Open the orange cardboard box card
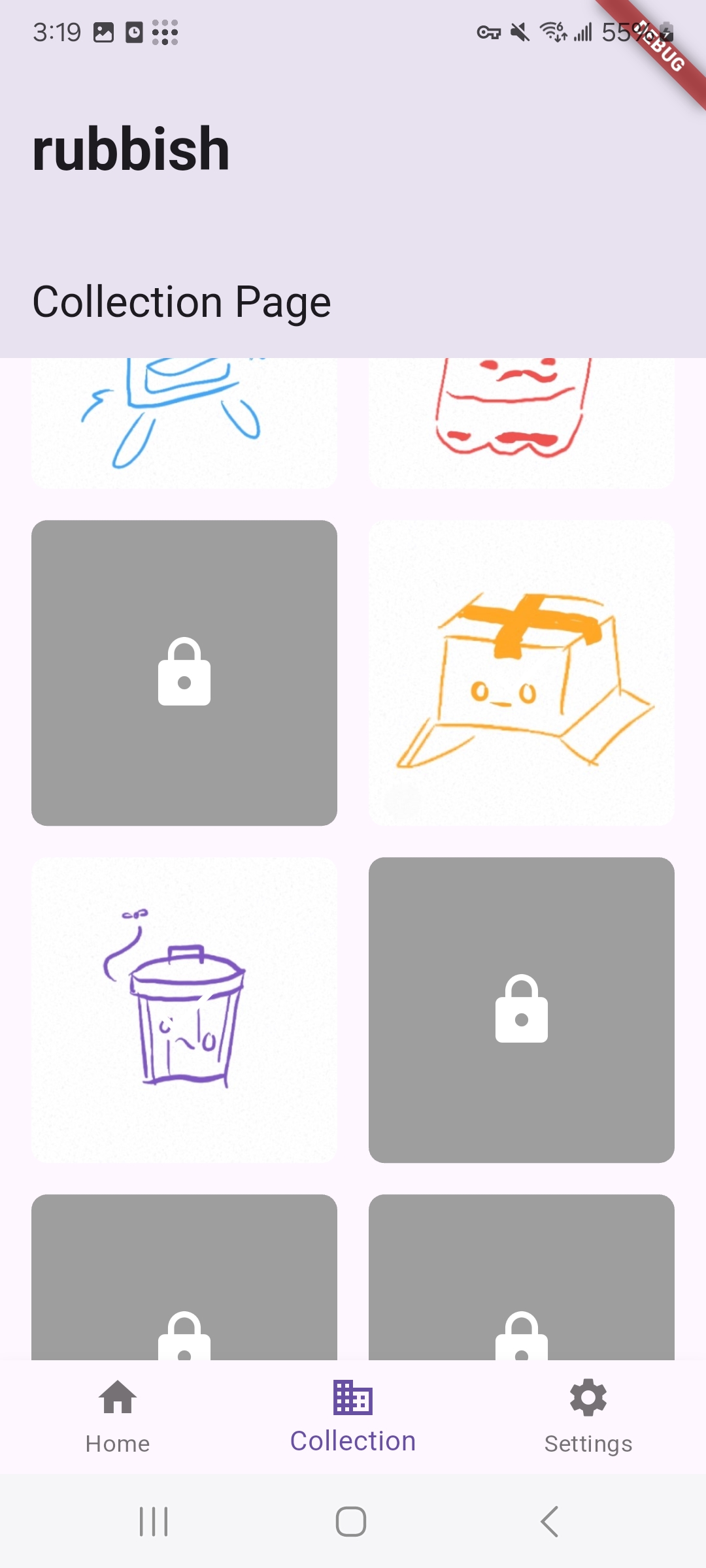706x1568 pixels. [x=522, y=673]
